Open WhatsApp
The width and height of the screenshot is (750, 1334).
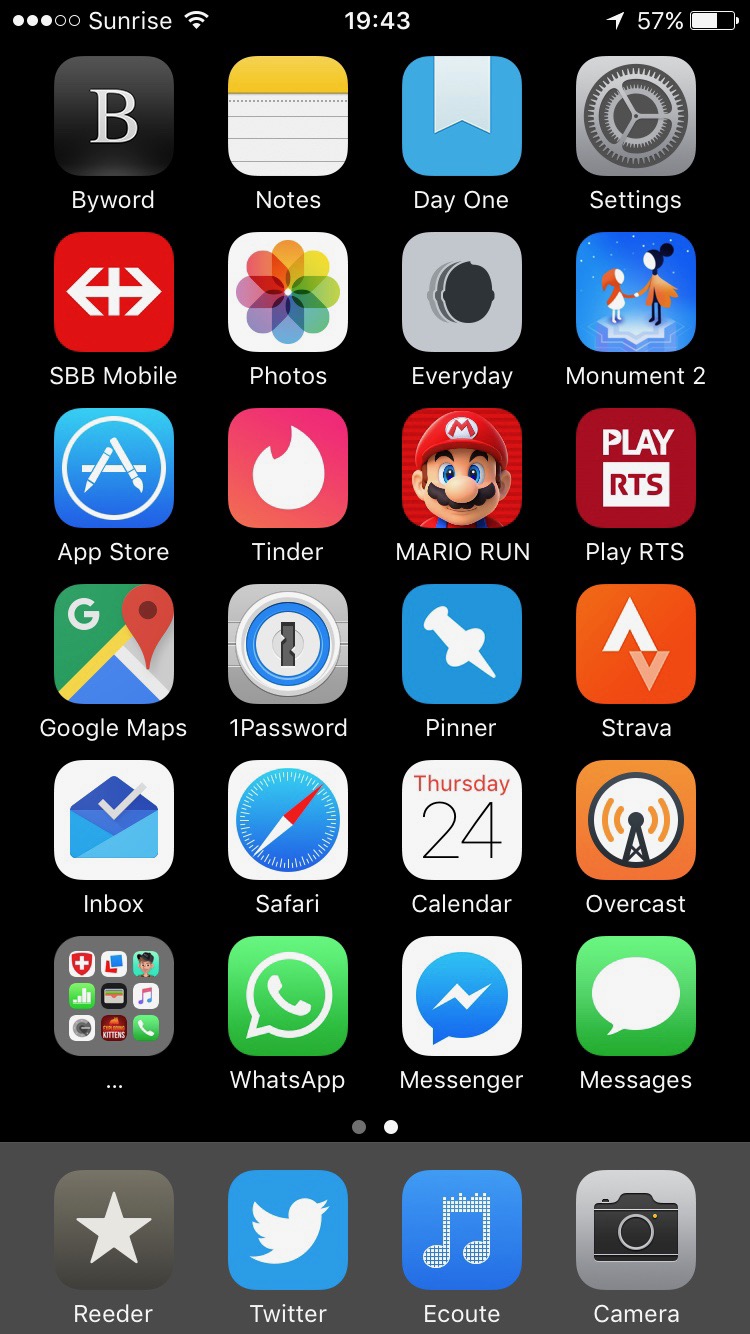point(288,996)
